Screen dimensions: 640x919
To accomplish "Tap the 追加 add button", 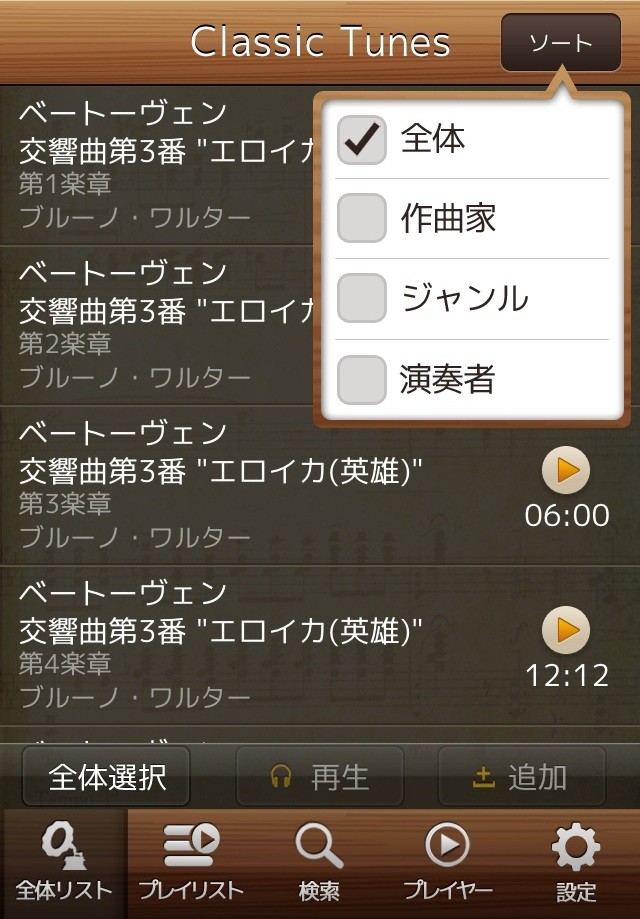I will pyautogui.click(x=522, y=777).
